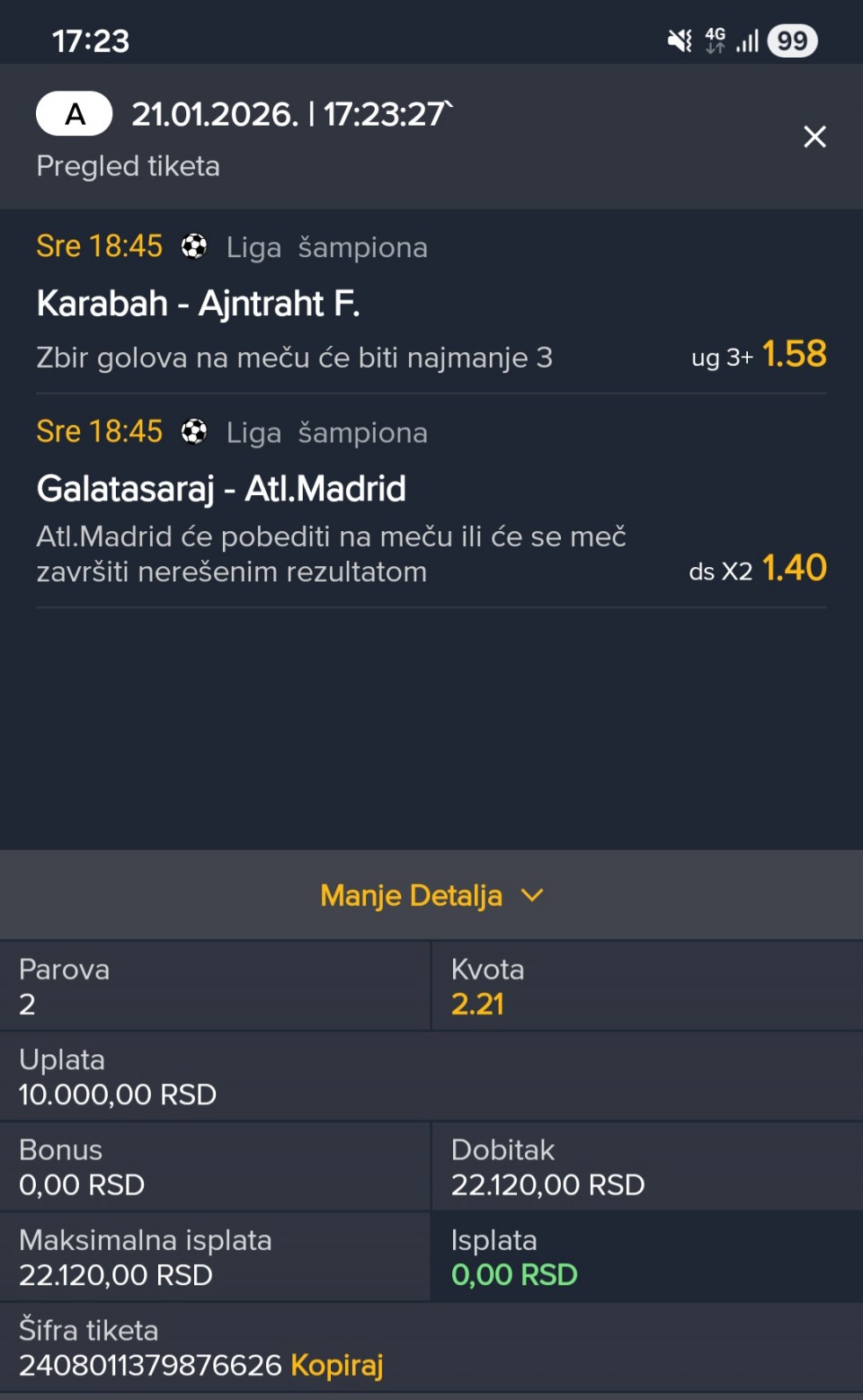Viewport: 863px width, 1400px height.
Task: Close the ticket overview
Action: pyautogui.click(x=814, y=137)
